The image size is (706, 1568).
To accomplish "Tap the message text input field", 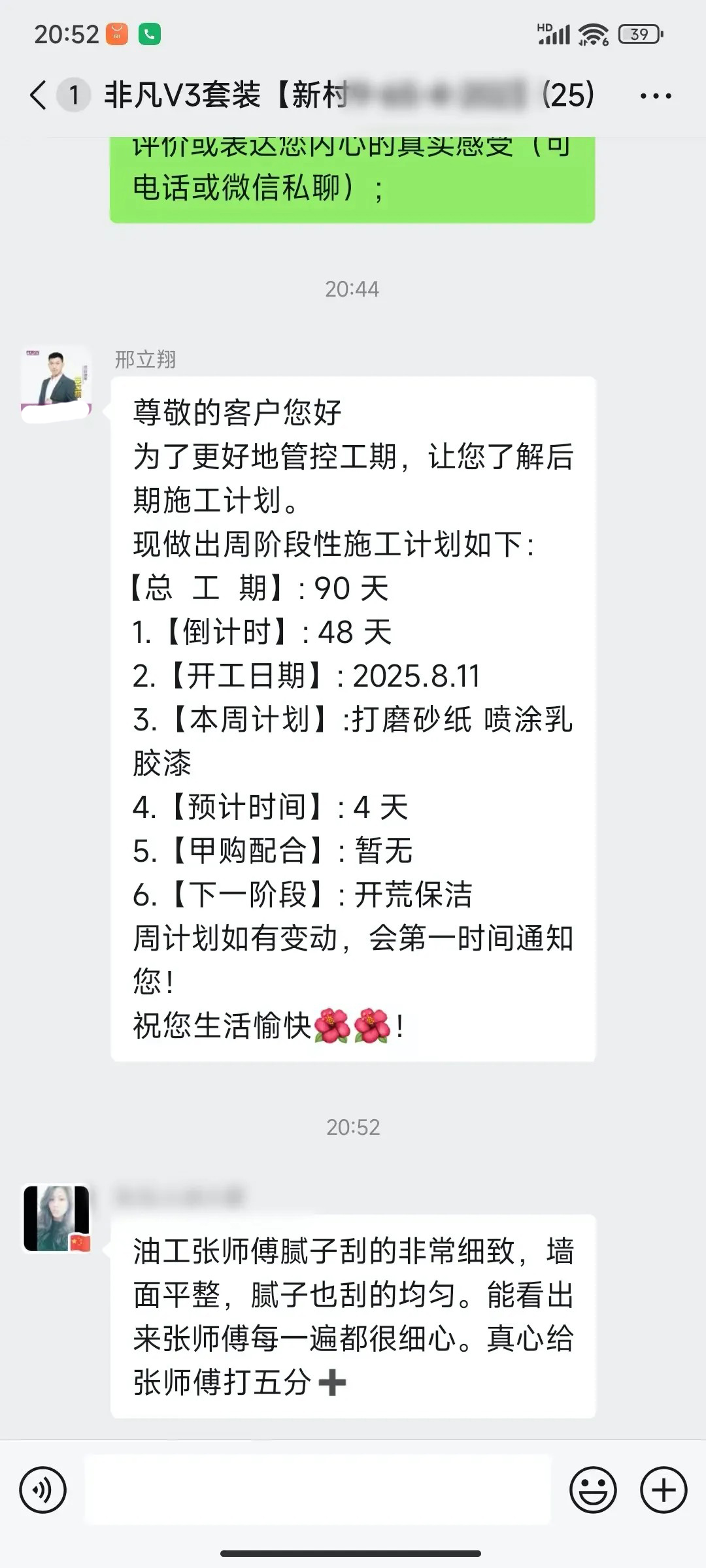I will click(x=318, y=1490).
